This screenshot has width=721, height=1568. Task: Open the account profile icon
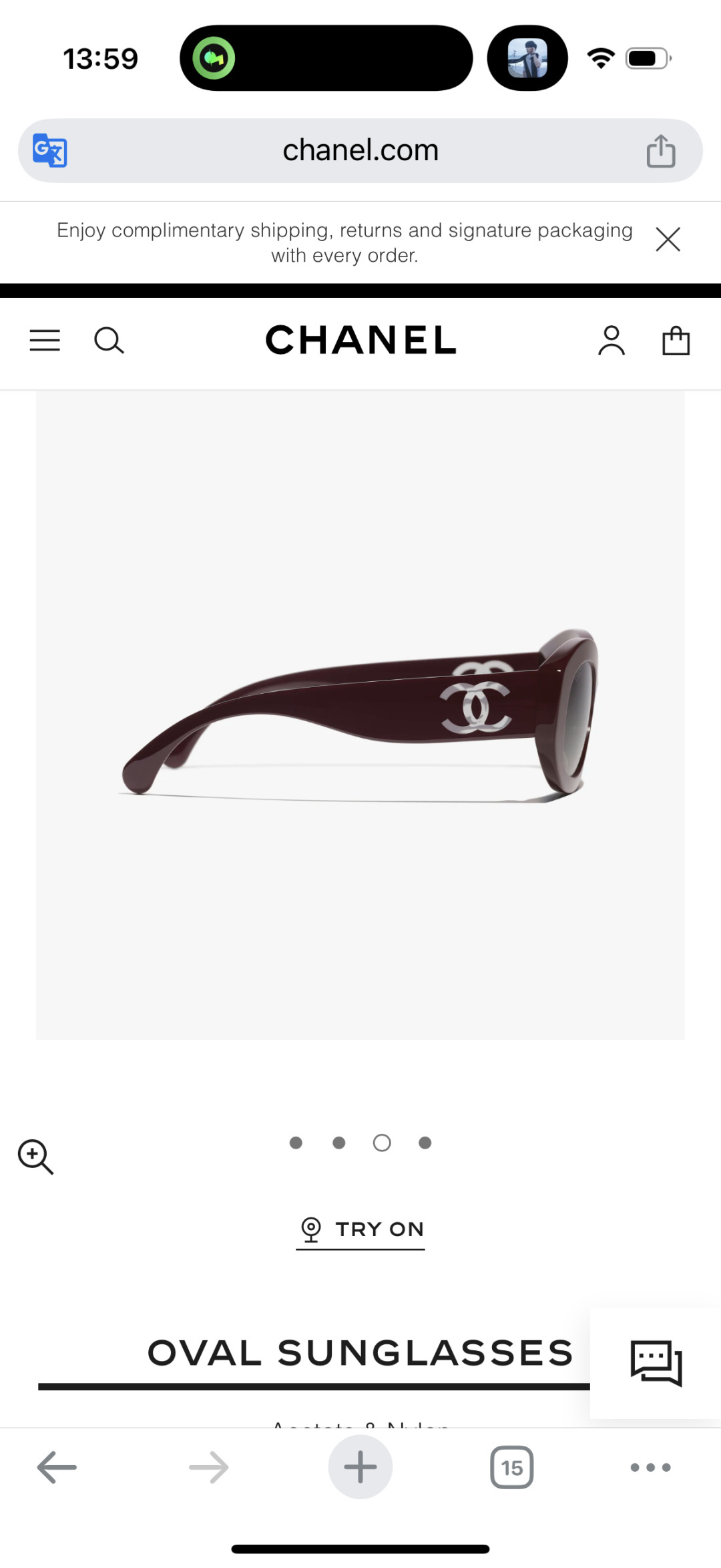point(611,341)
